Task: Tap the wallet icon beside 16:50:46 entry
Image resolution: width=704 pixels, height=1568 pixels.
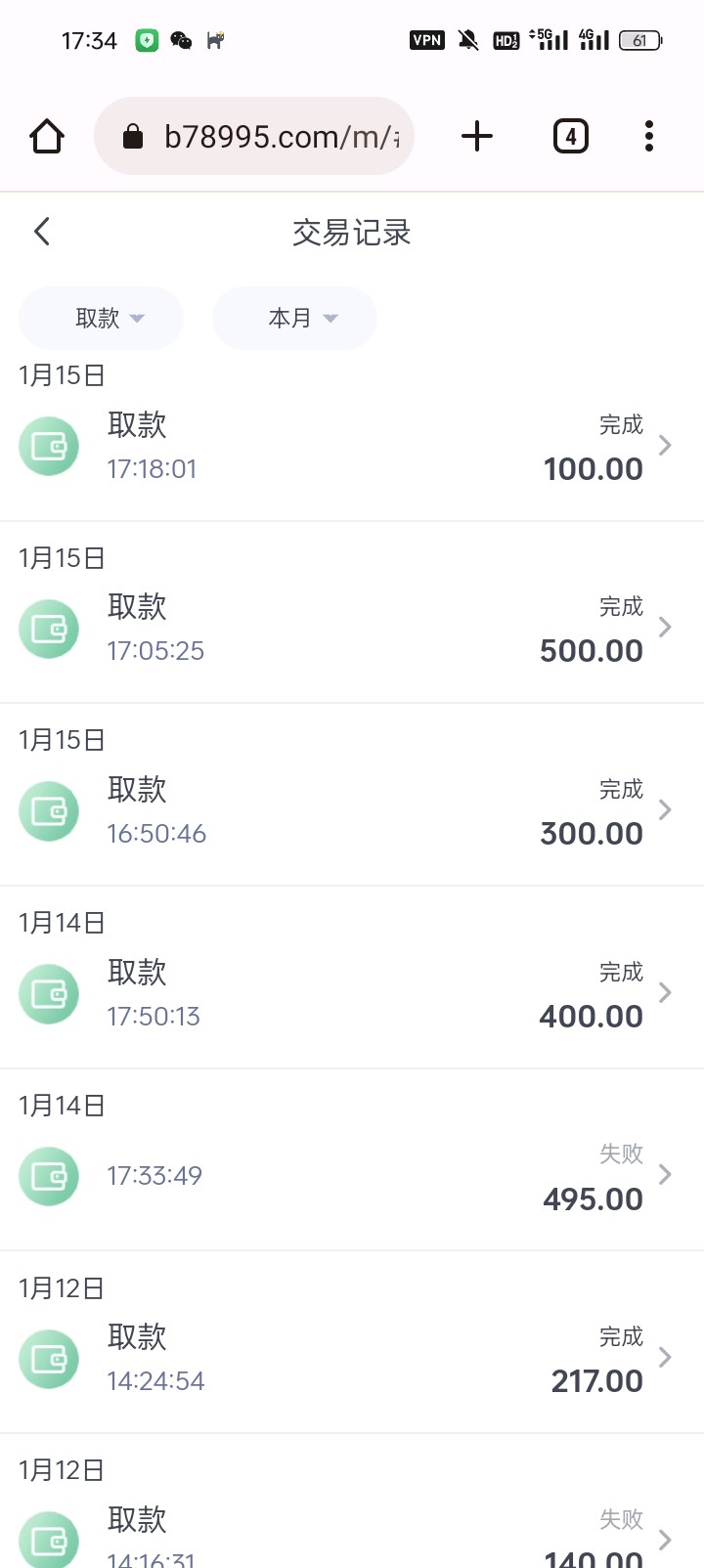Action: click(49, 810)
